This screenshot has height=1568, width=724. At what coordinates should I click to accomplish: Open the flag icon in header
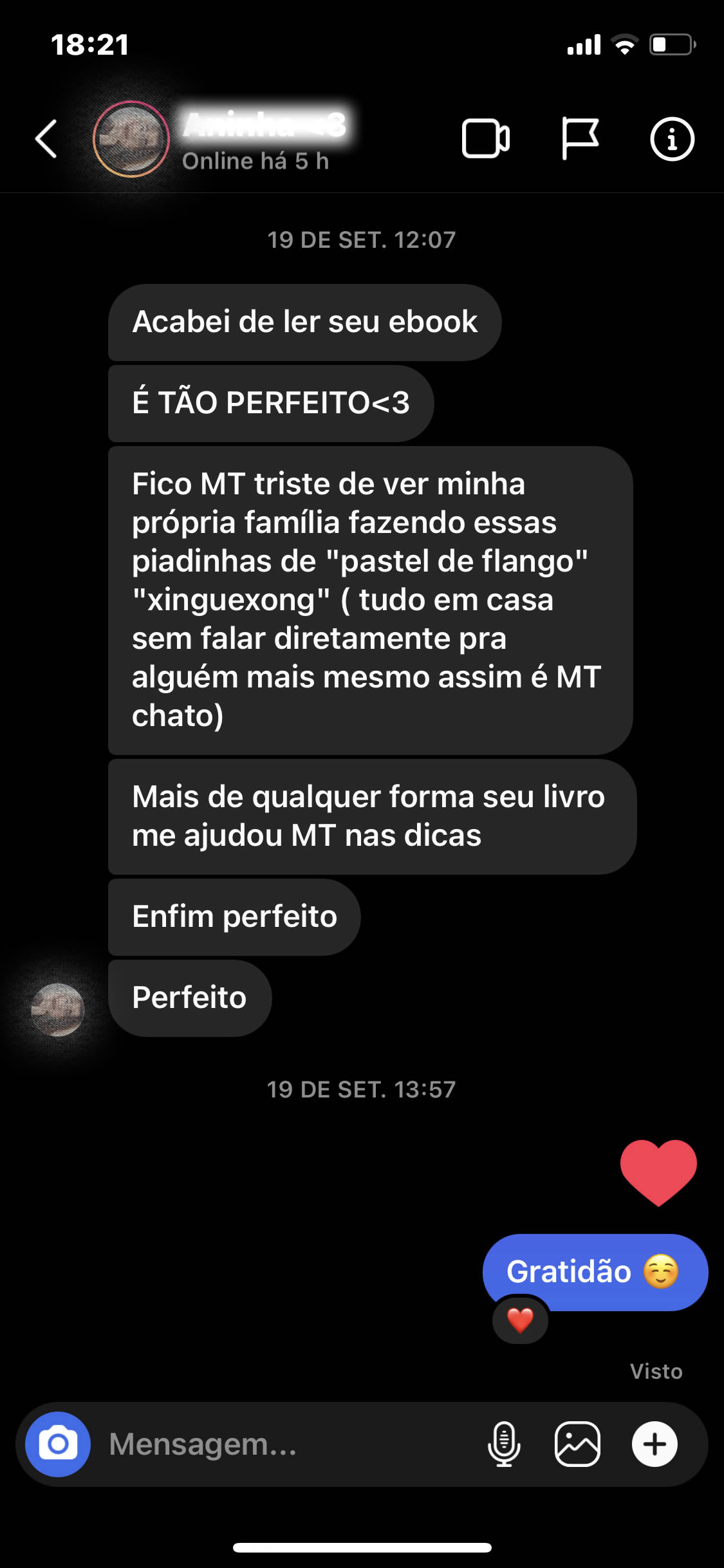pos(580,138)
